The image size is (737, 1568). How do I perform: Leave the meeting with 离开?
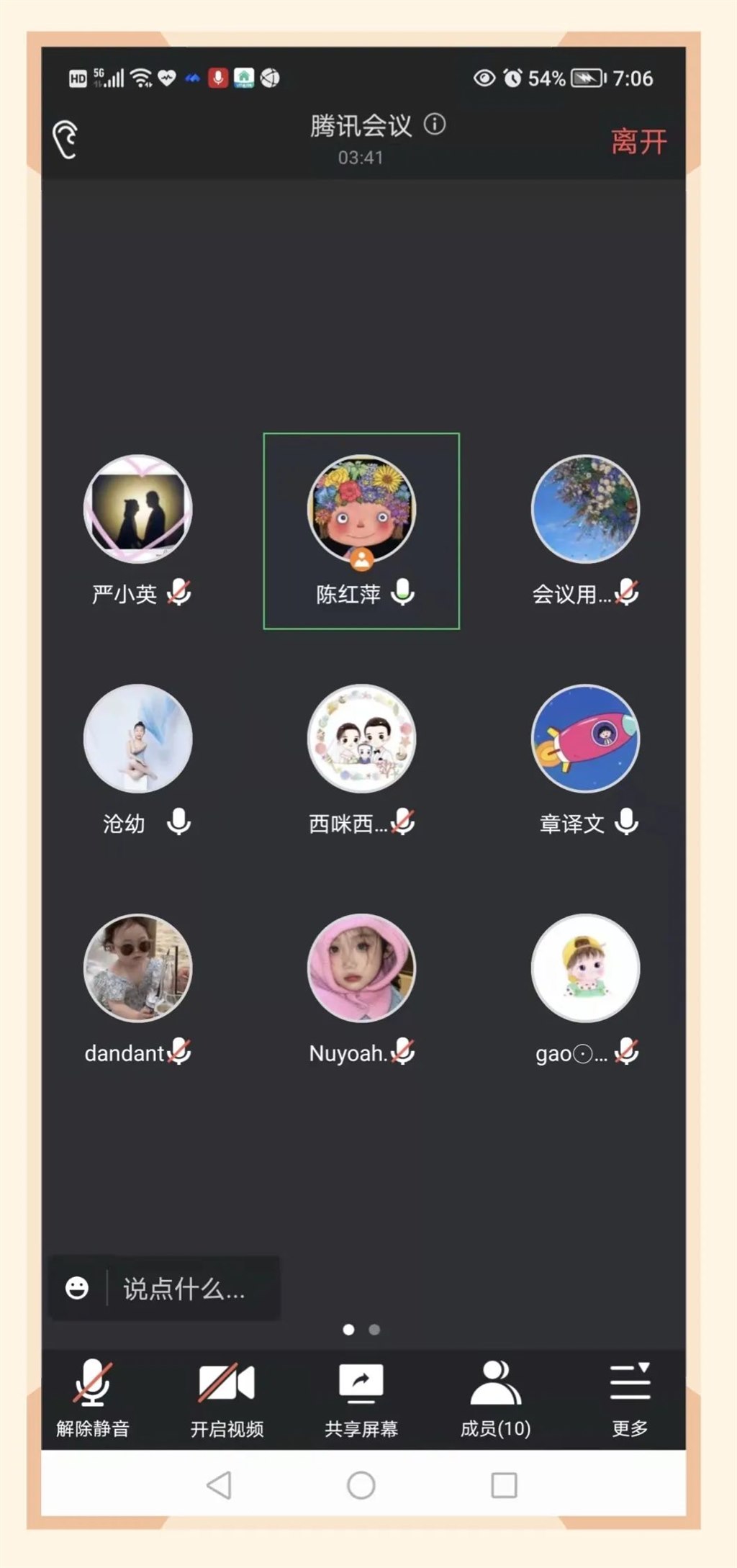pos(638,141)
